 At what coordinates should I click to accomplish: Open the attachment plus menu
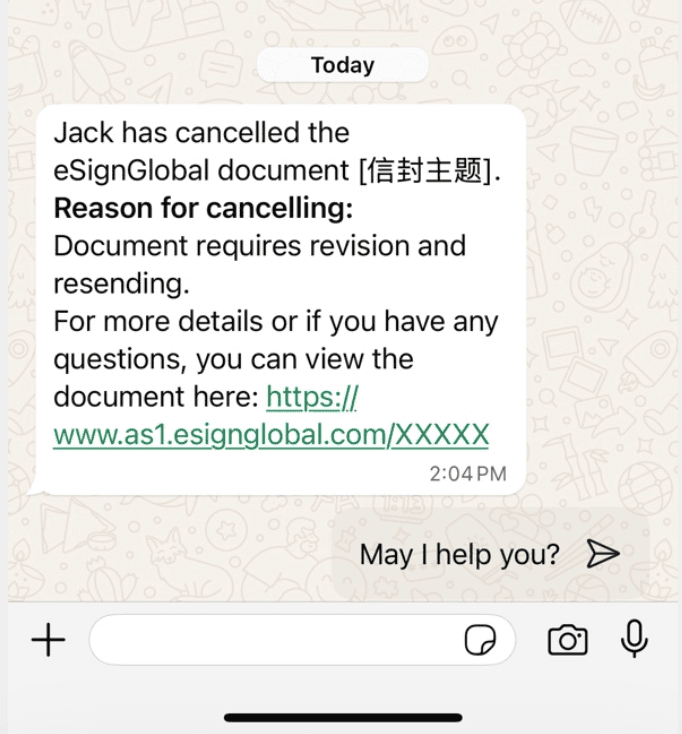pyautogui.click(x=47, y=640)
